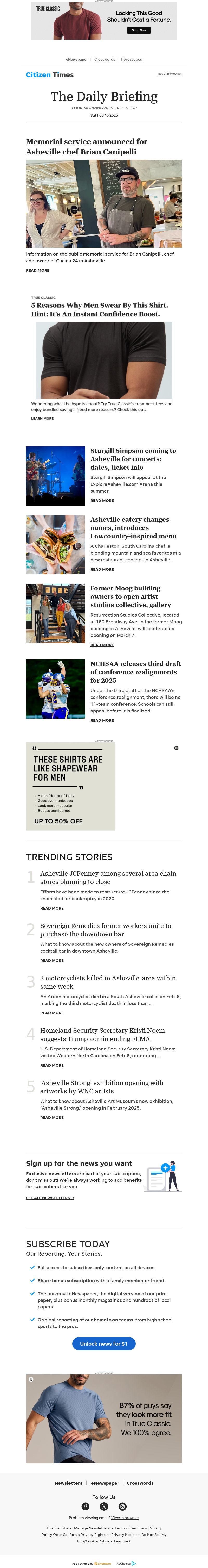Viewport: 208px width, 1568px height.
Task: See all newsletters
Action: click(50, 1198)
